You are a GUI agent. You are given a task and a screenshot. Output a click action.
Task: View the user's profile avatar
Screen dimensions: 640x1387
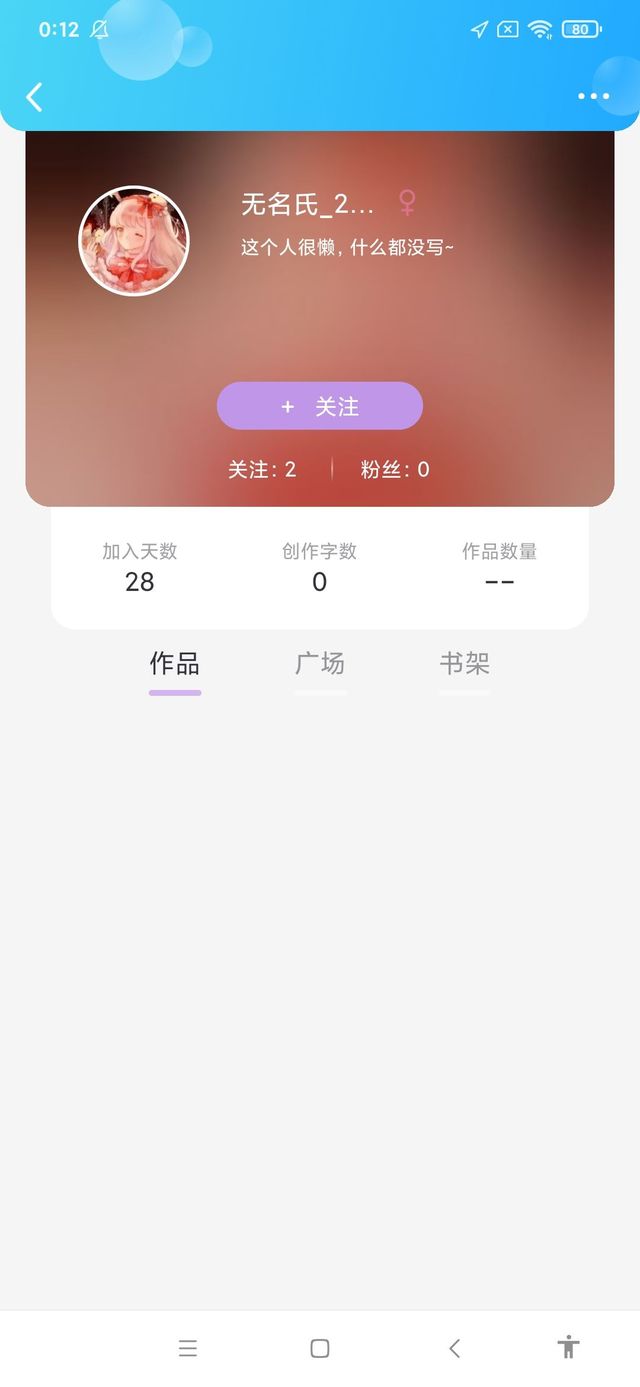pos(134,241)
